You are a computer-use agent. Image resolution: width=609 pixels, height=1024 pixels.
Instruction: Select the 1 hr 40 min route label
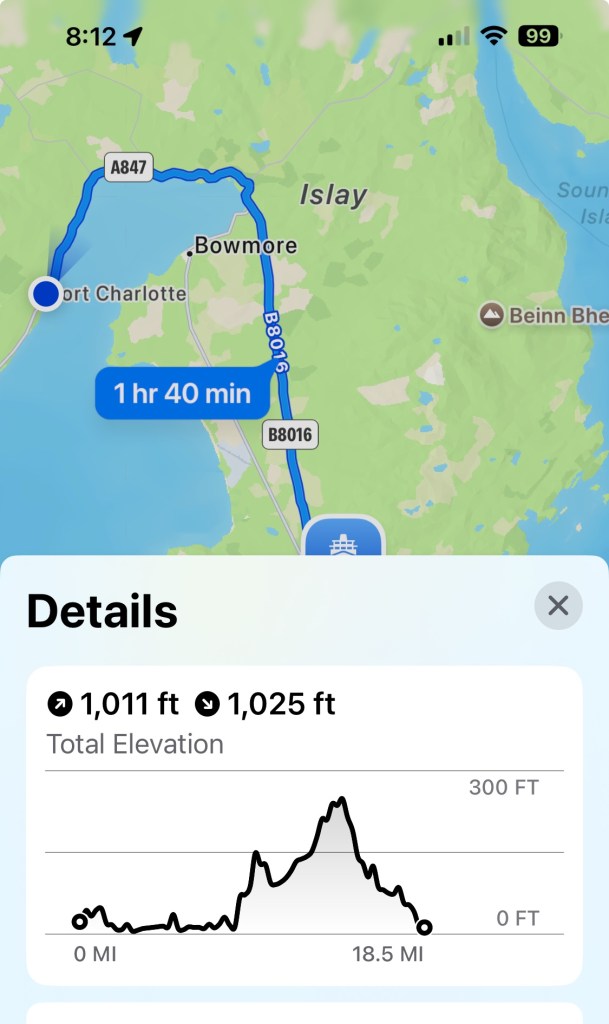182,393
